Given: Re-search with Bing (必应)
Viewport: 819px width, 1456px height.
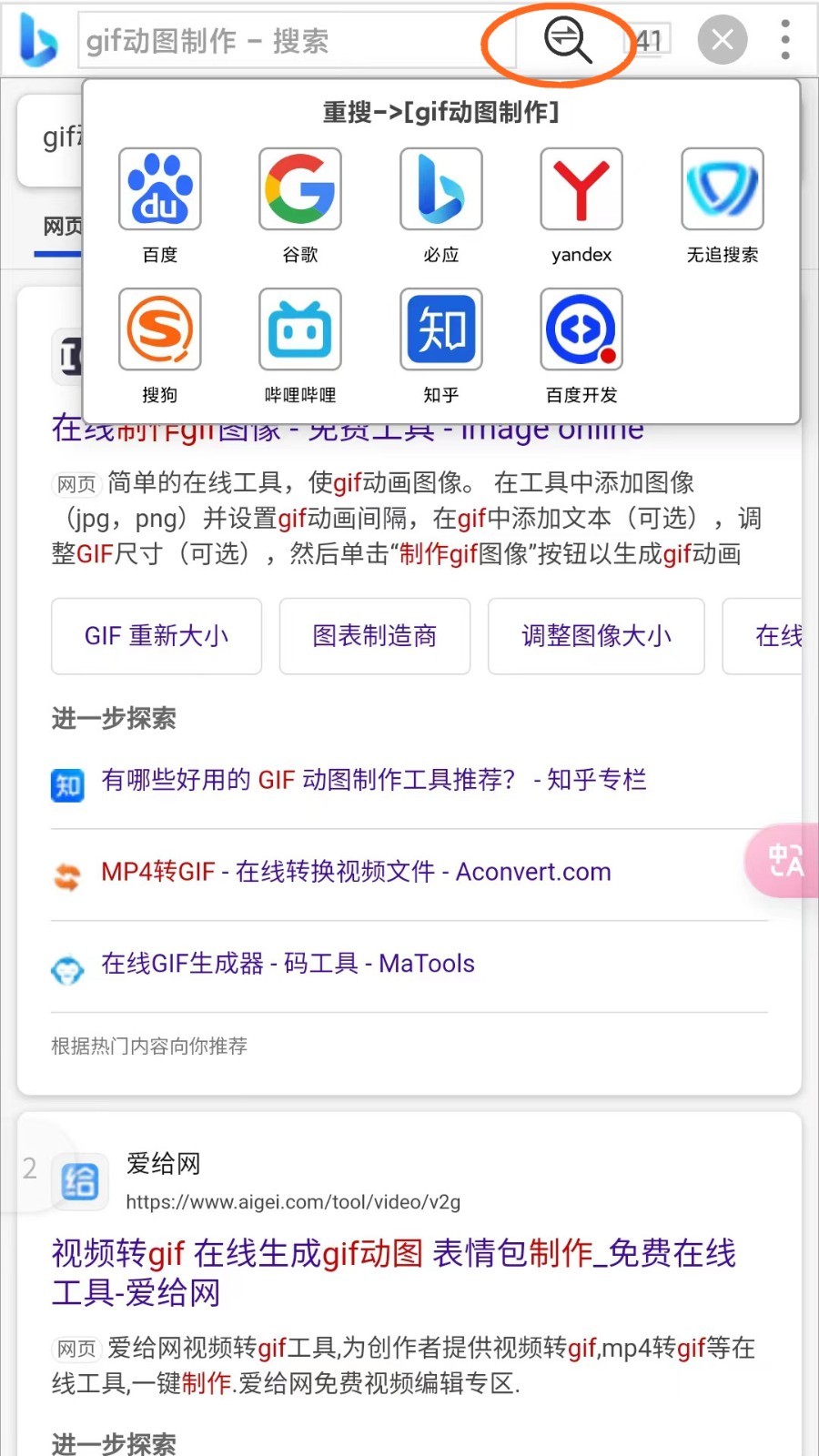Looking at the screenshot, I should pyautogui.click(x=440, y=189).
